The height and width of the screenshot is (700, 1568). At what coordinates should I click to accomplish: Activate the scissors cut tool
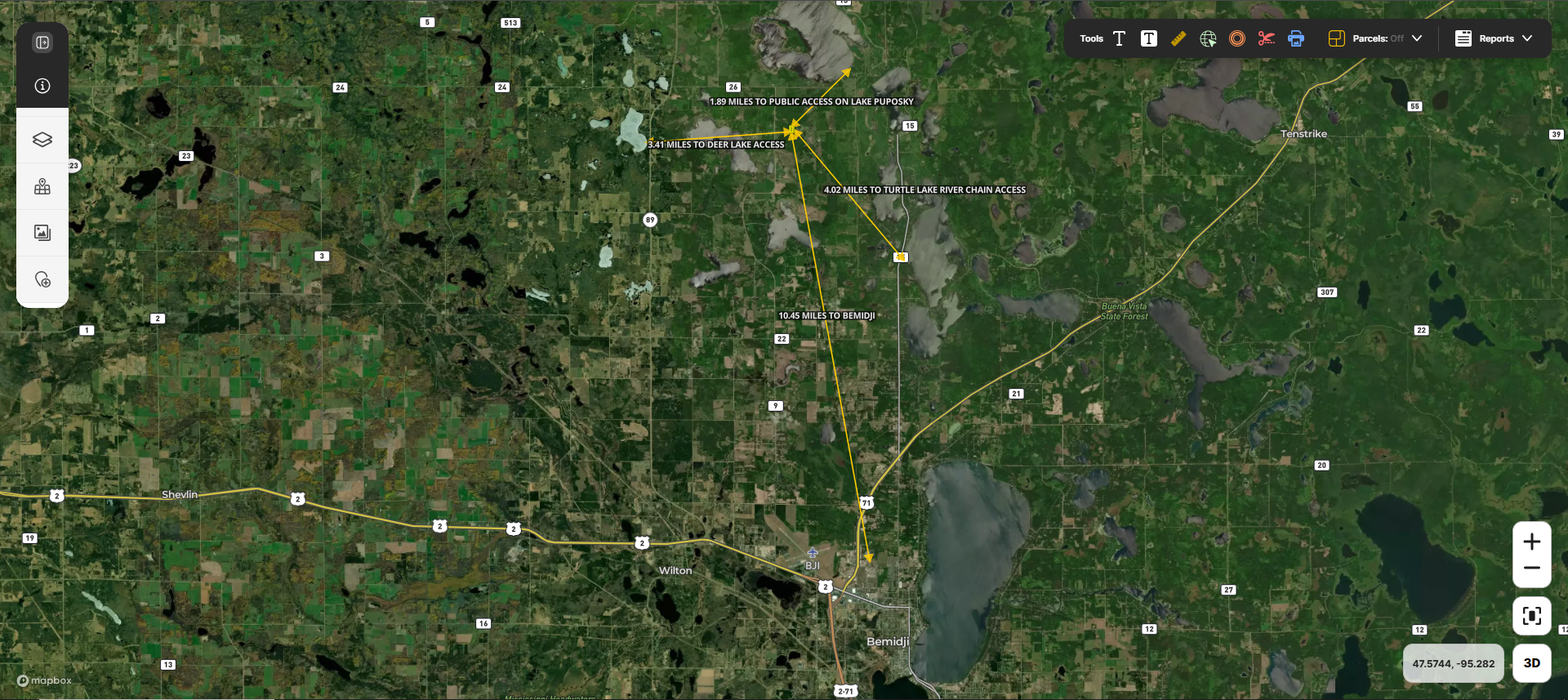1266,38
